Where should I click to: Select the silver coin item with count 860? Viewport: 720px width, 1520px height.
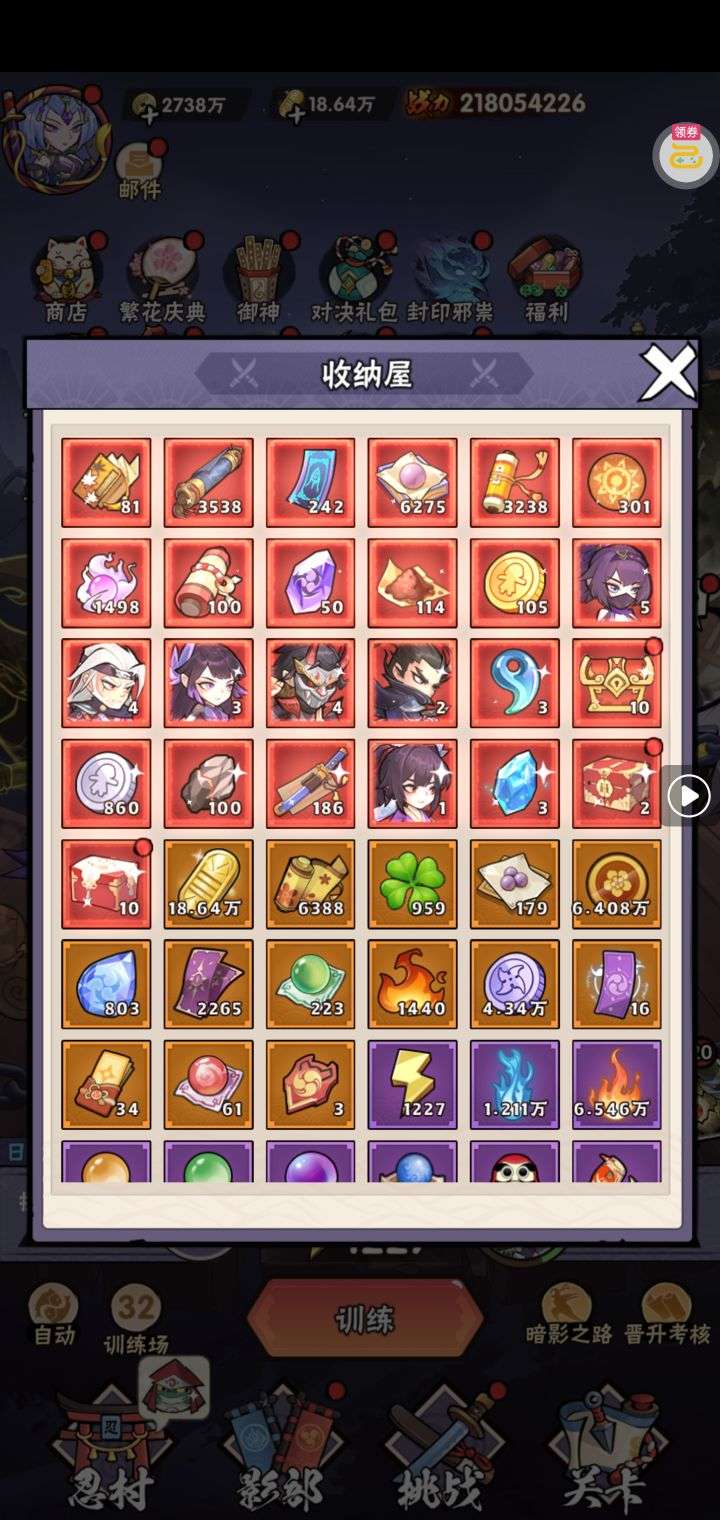(x=106, y=783)
